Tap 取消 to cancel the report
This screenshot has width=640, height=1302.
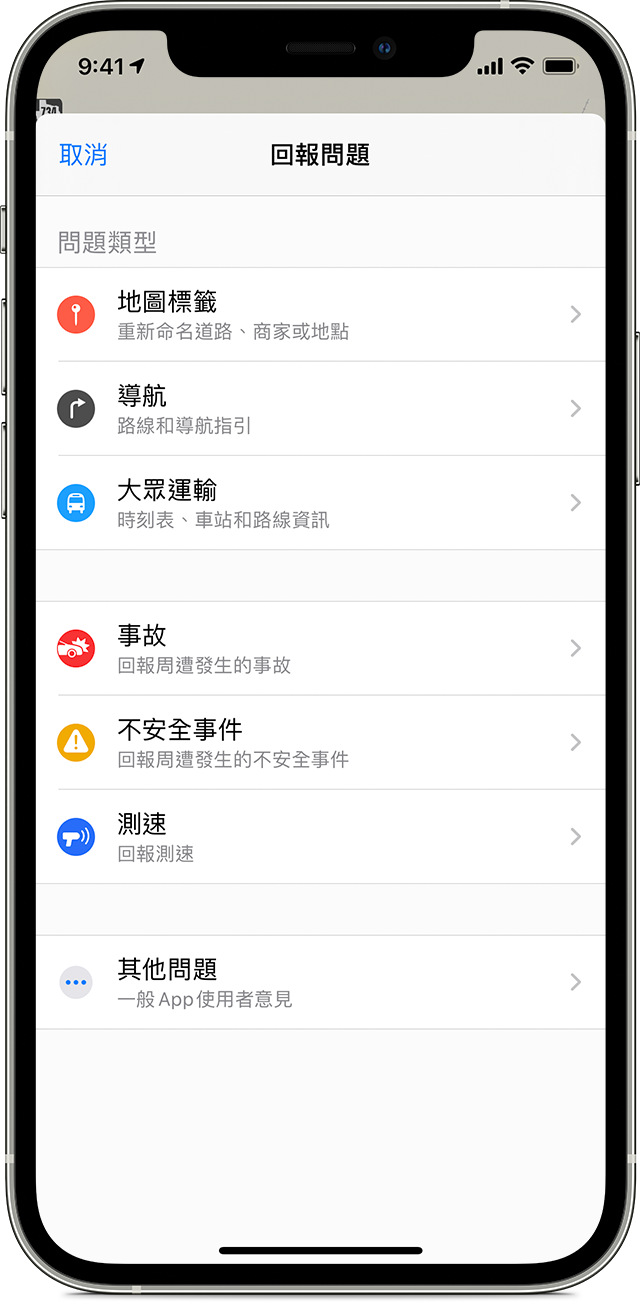pyautogui.click(x=83, y=155)
